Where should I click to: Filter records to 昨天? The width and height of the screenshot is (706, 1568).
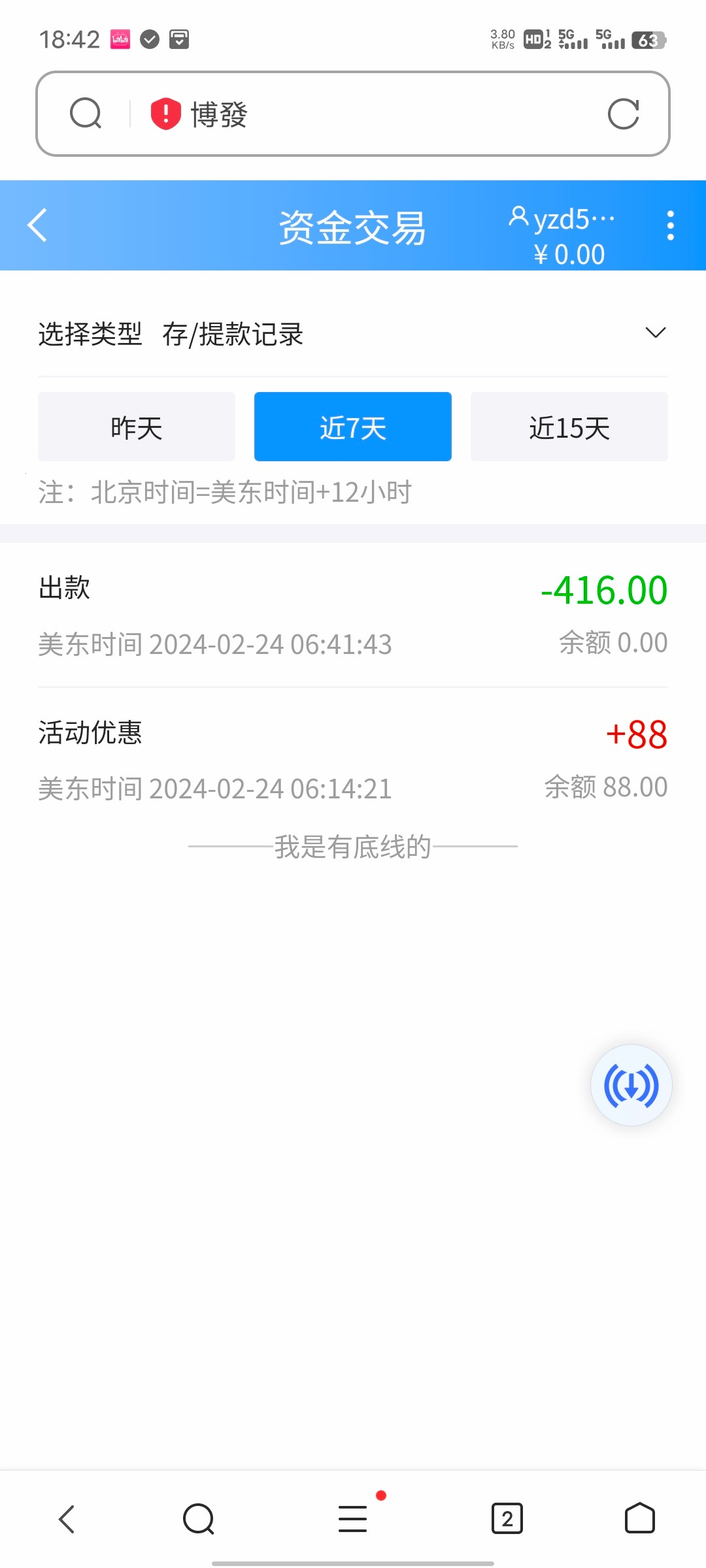(x=136, y=427)
